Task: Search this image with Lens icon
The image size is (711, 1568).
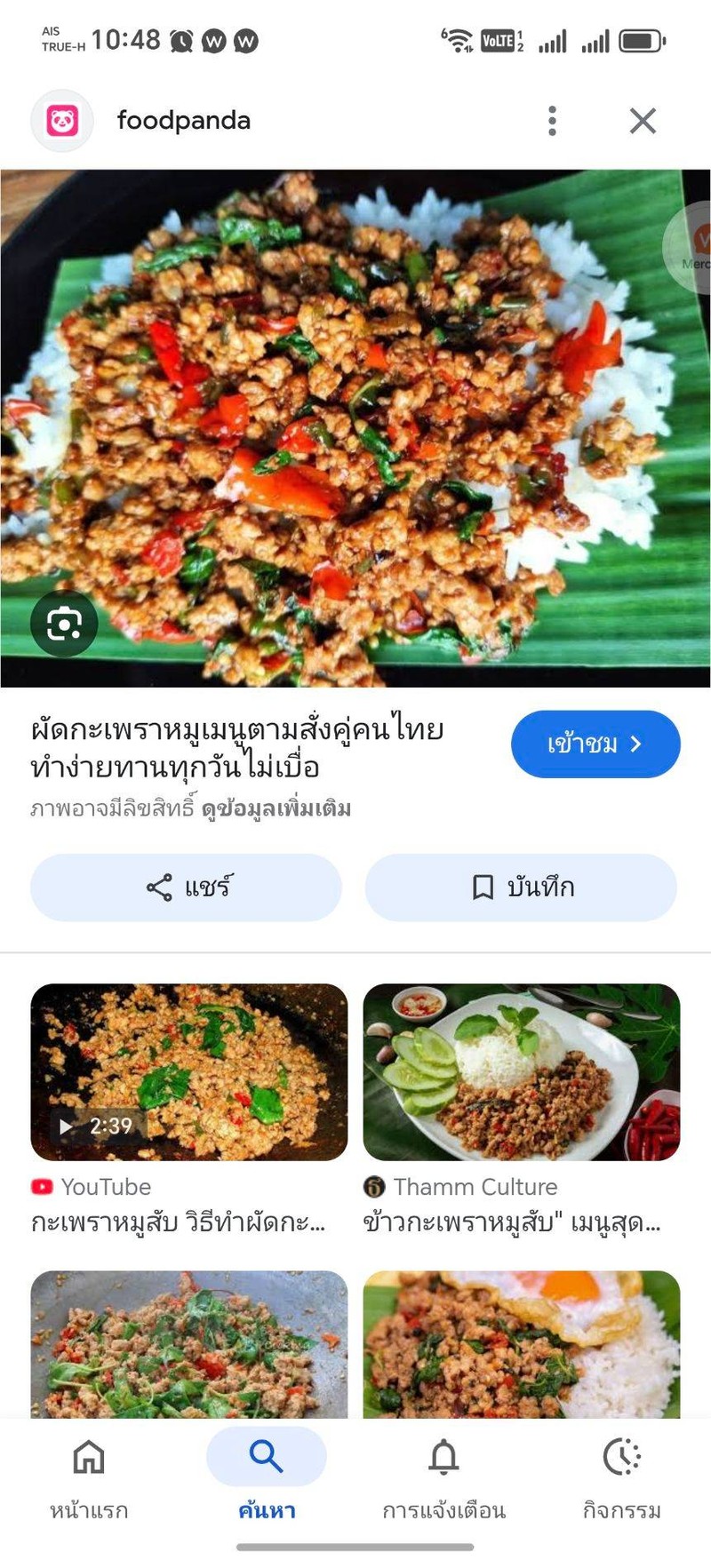Action: pyautogui.click(x=64, y=624)
